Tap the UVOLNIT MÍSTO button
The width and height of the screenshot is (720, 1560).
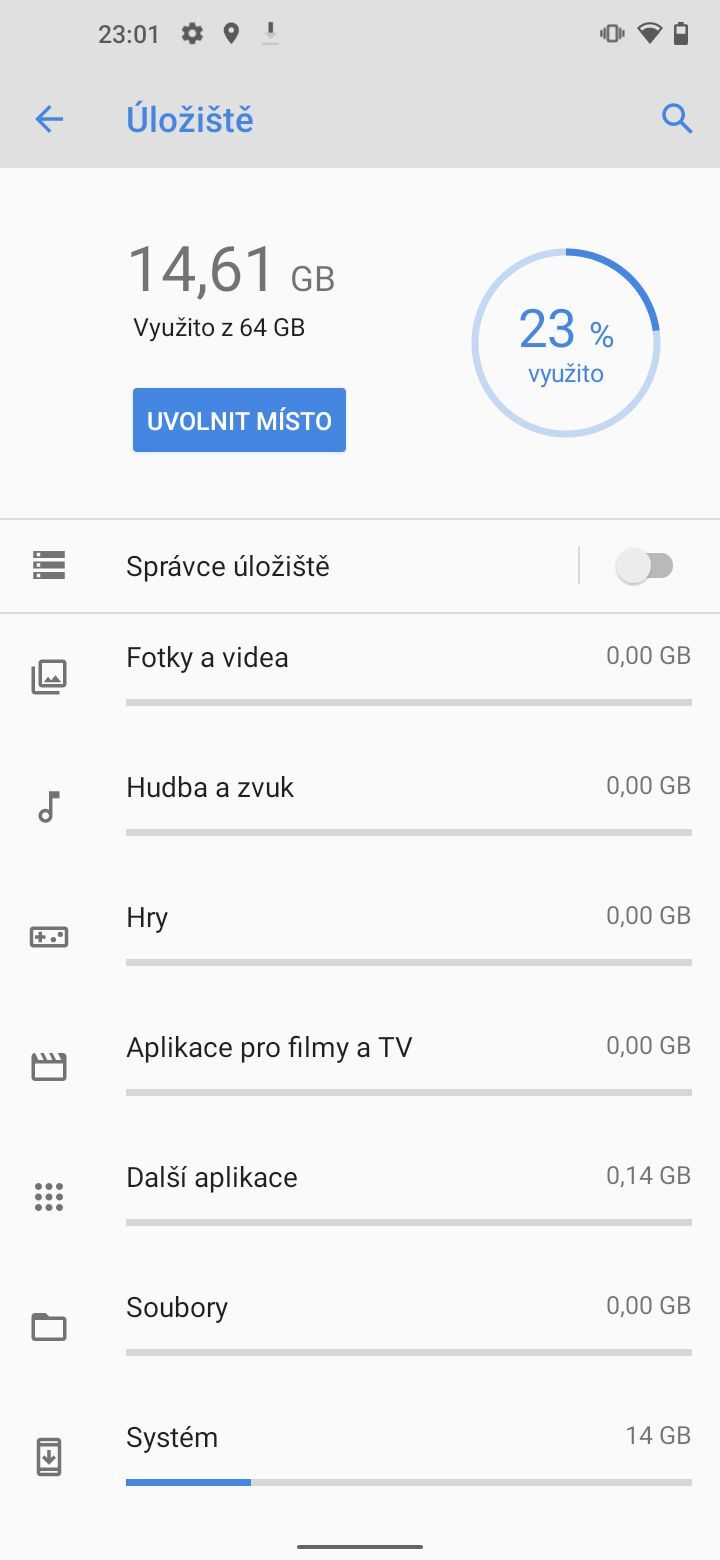238,420
